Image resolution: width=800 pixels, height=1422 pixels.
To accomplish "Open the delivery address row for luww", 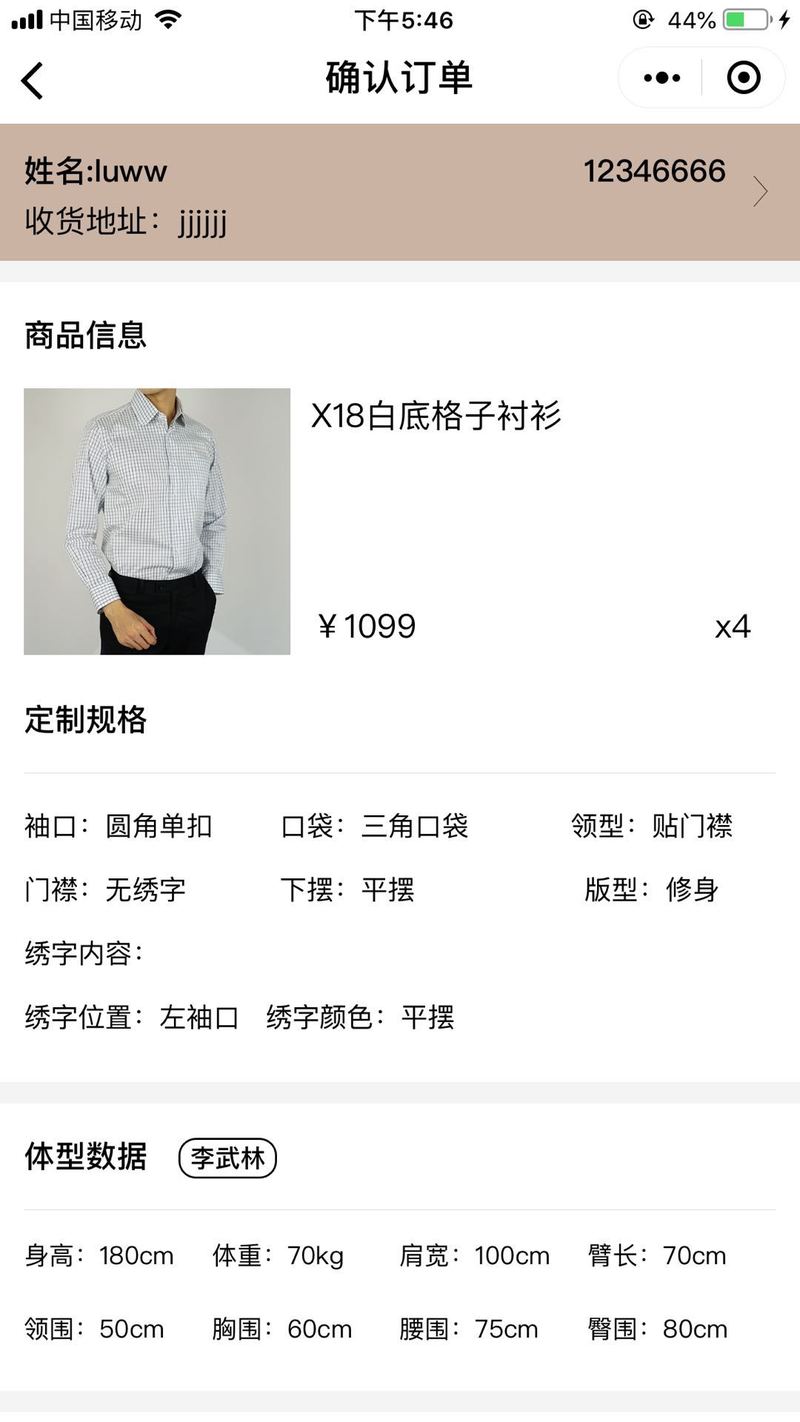I will [400, 193].
